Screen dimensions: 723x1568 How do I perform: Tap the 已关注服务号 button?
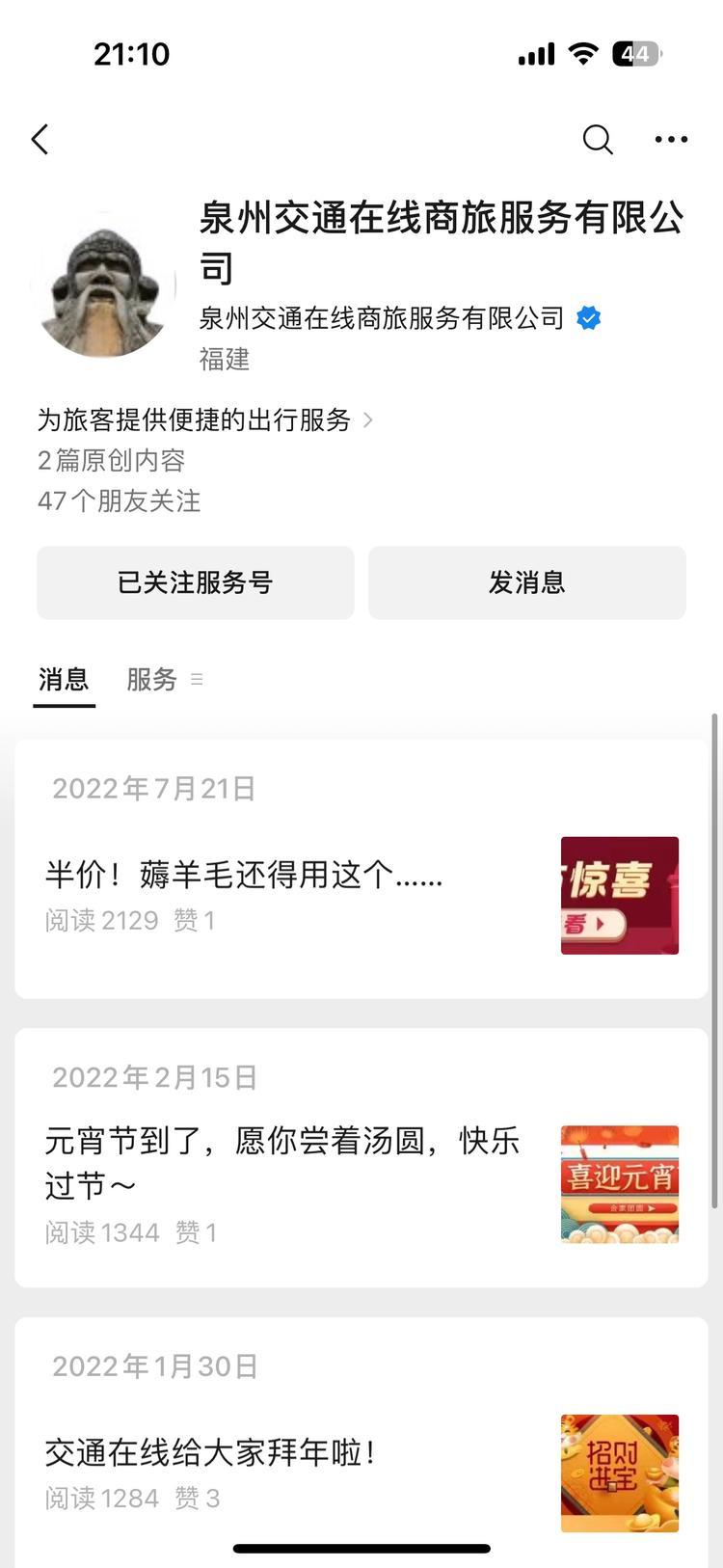(196, 582)
